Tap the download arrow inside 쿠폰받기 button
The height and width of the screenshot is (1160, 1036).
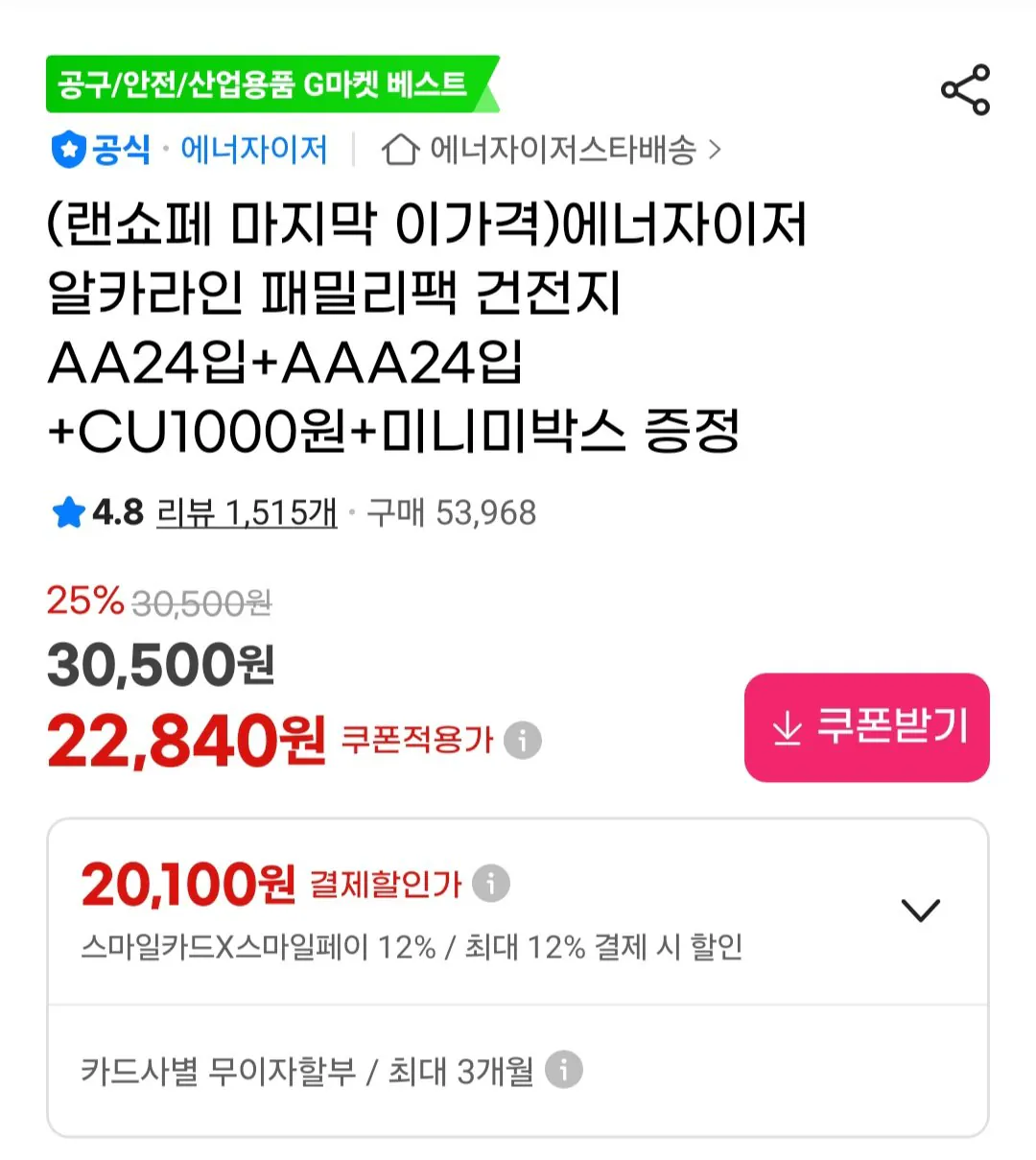point(789,728)
